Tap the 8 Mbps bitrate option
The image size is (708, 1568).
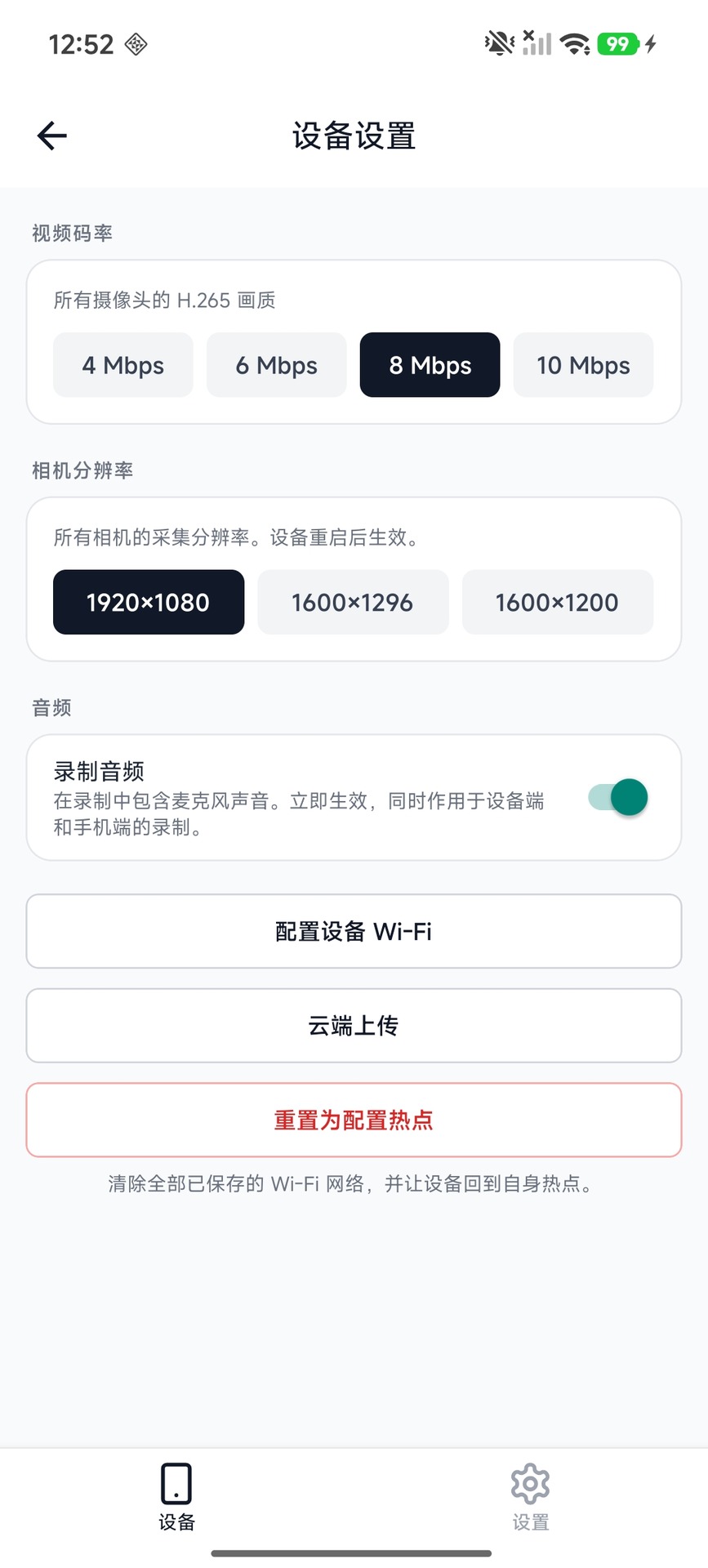coord(430,365)
